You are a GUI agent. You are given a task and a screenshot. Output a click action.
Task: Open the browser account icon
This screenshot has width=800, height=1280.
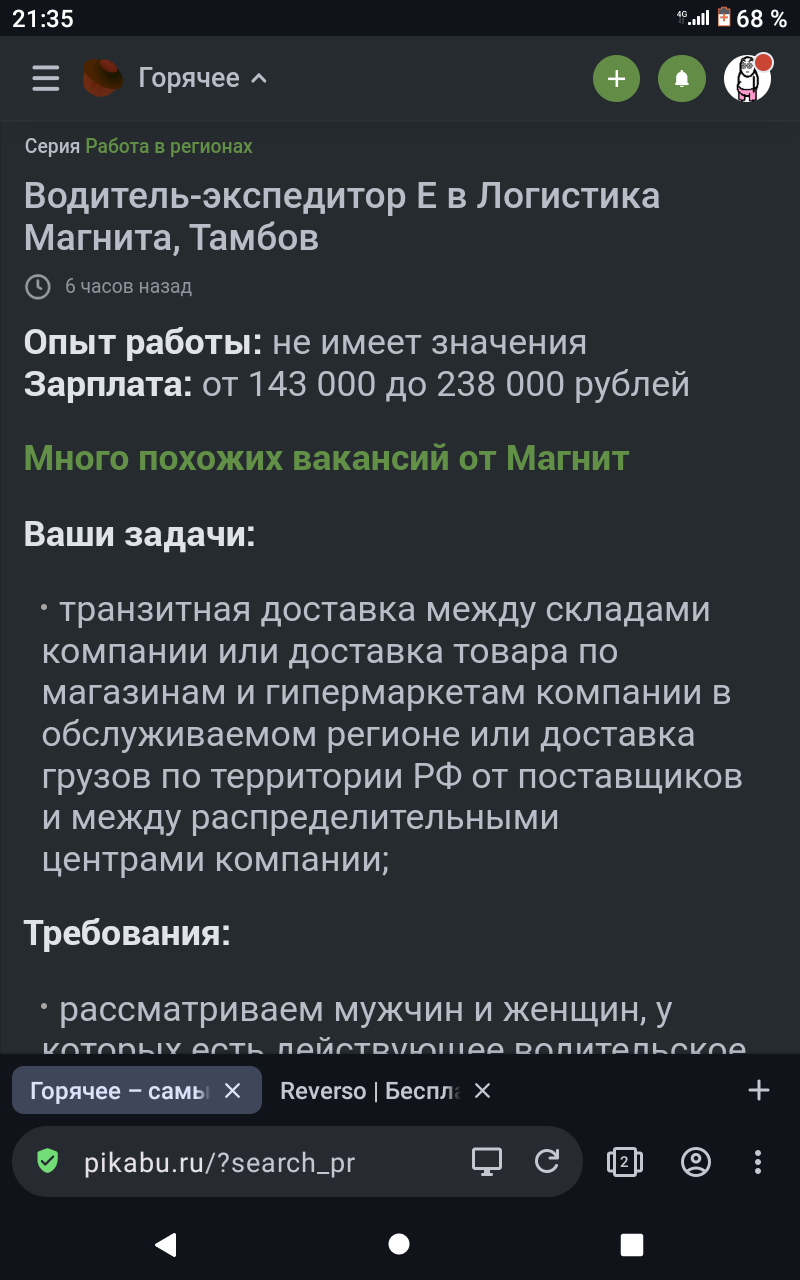point(695,1161)
